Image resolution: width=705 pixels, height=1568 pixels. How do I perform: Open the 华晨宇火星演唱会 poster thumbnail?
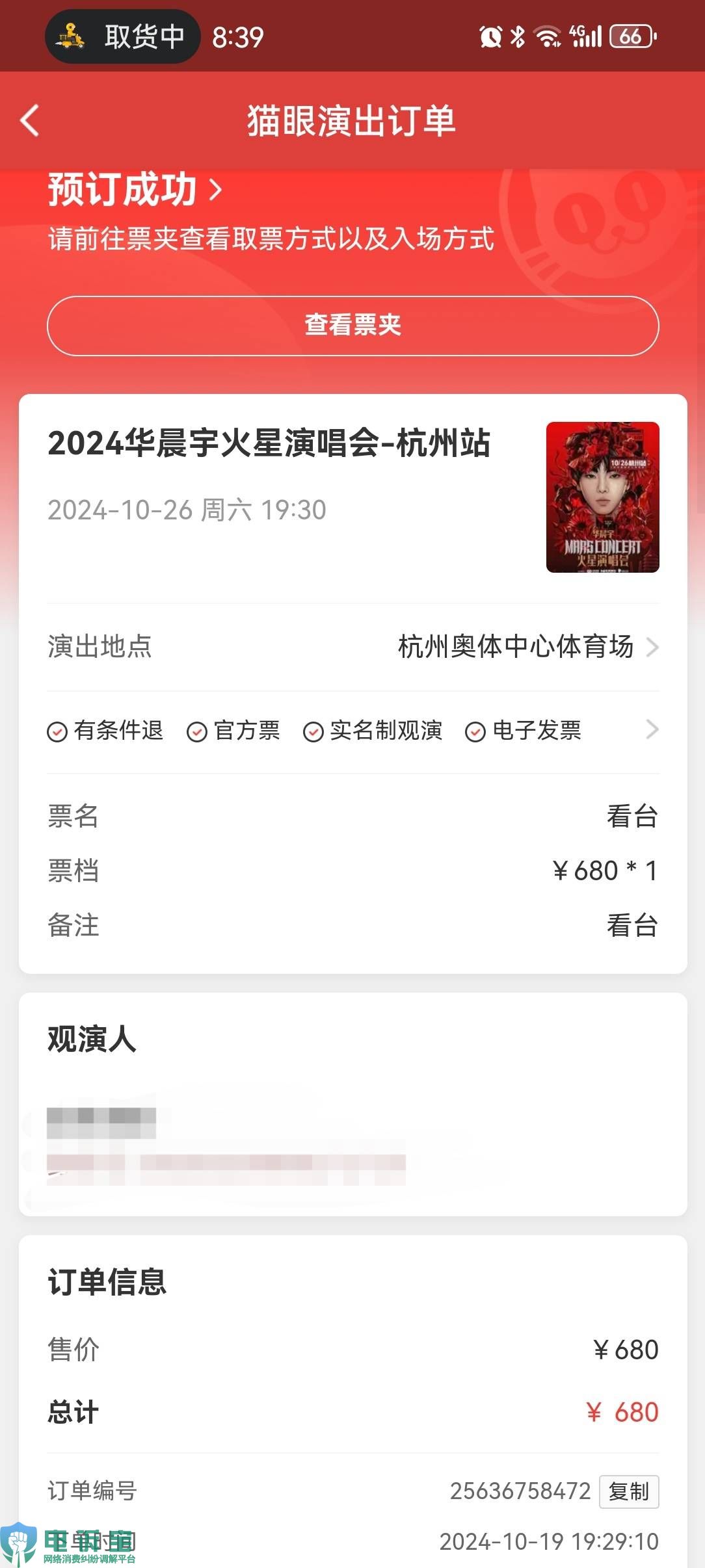click(602, 497)
